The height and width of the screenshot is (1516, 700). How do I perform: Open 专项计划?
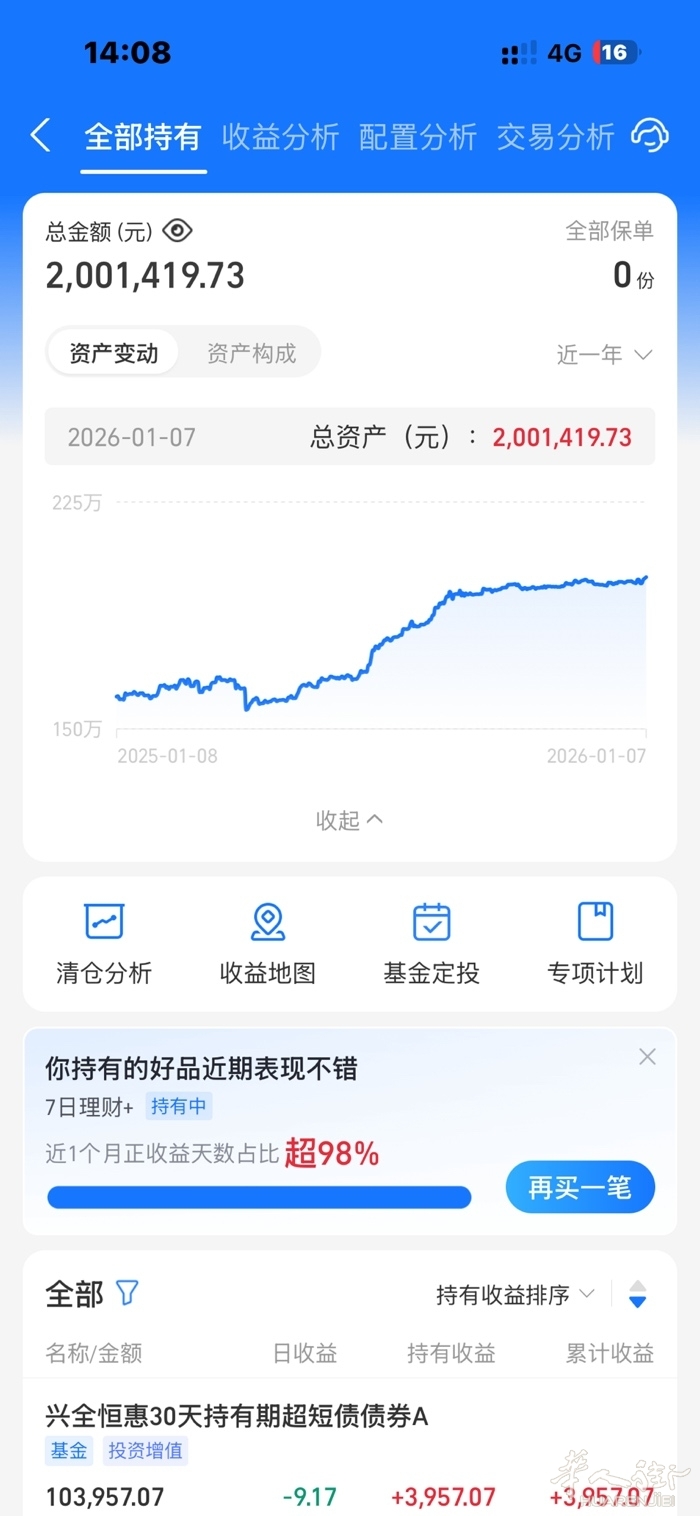pyautogui.click(x=595, y=943)
